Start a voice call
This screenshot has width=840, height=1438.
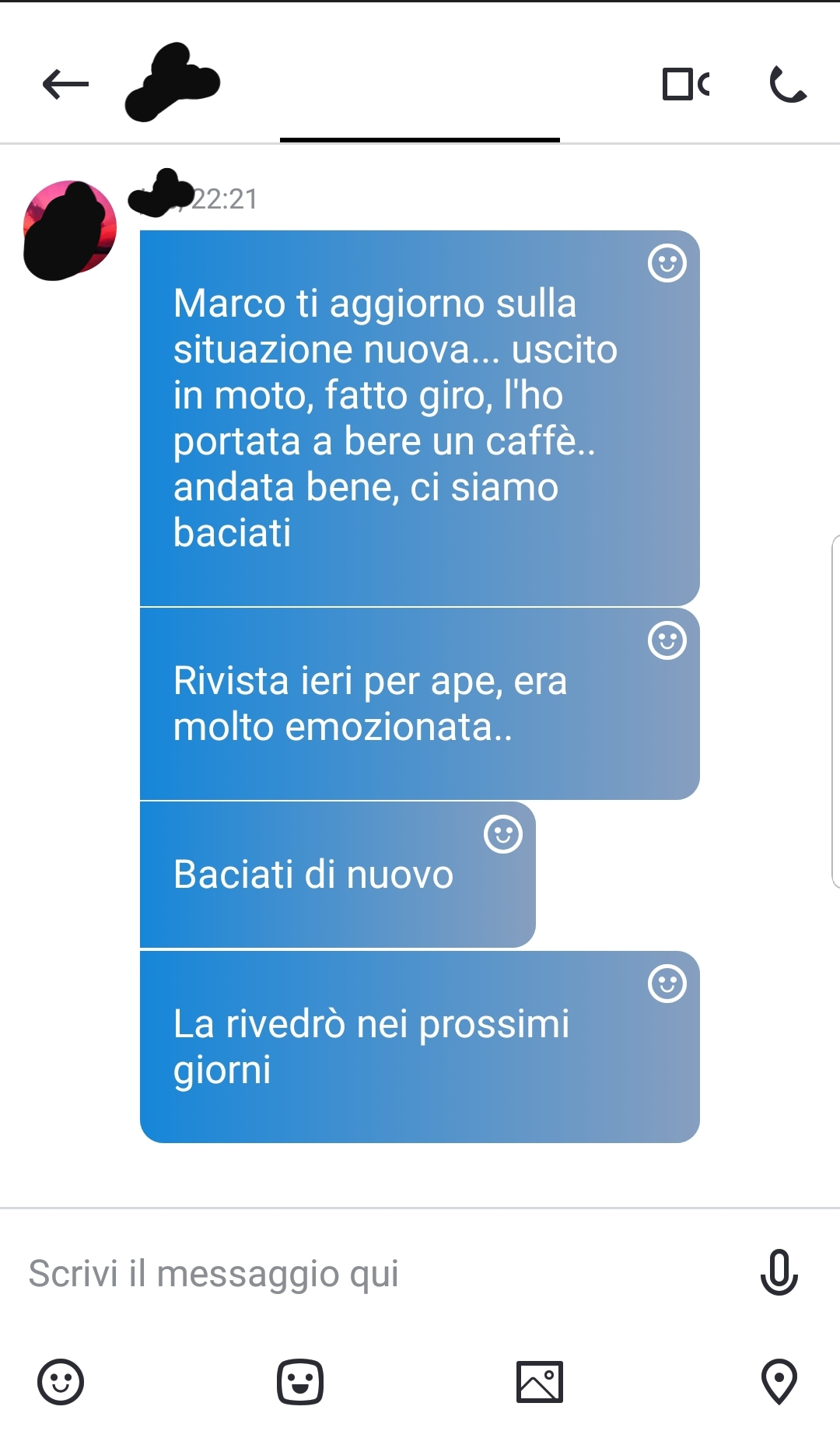(x=787, y=84)
